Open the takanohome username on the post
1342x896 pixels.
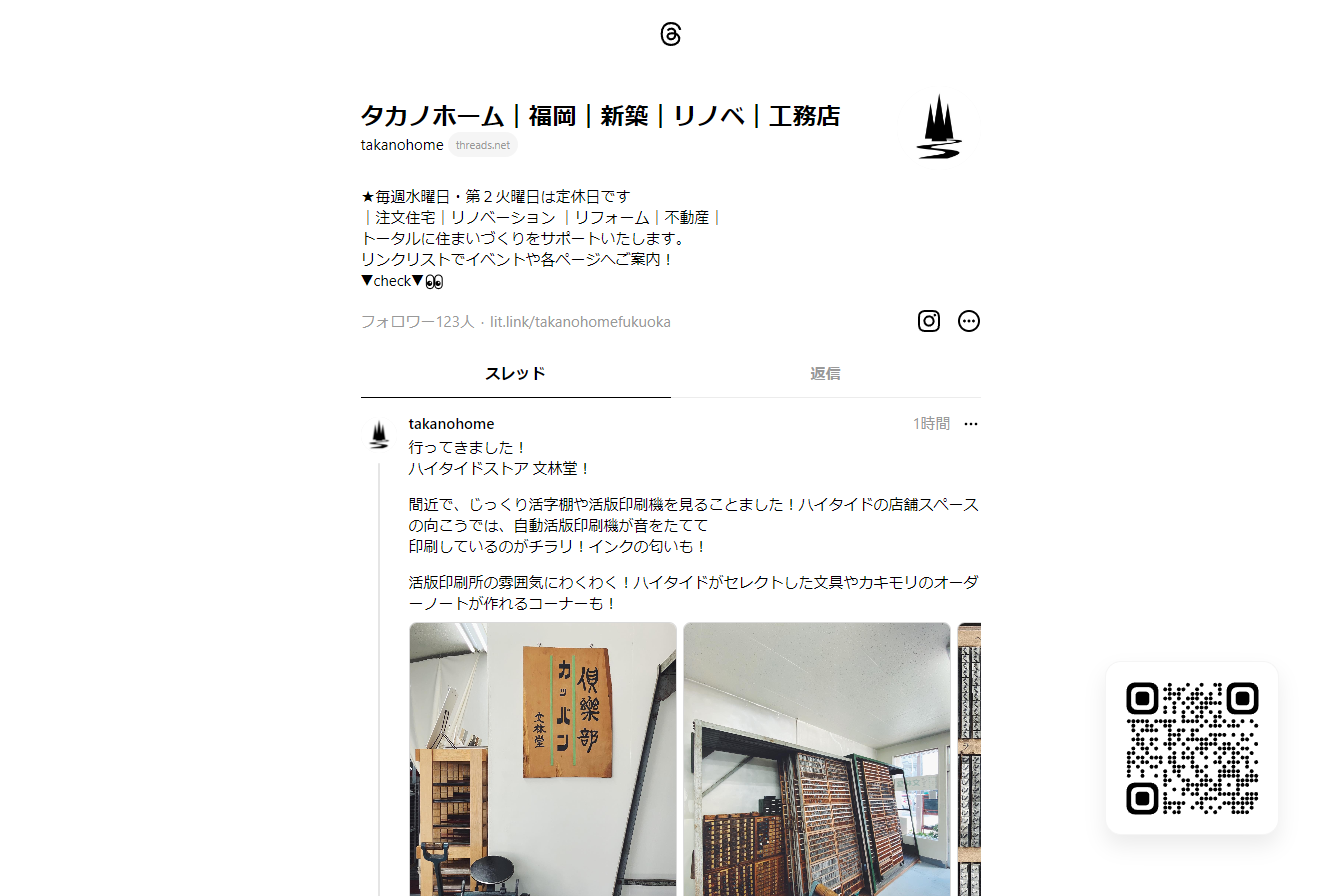(x=451, y=424)
